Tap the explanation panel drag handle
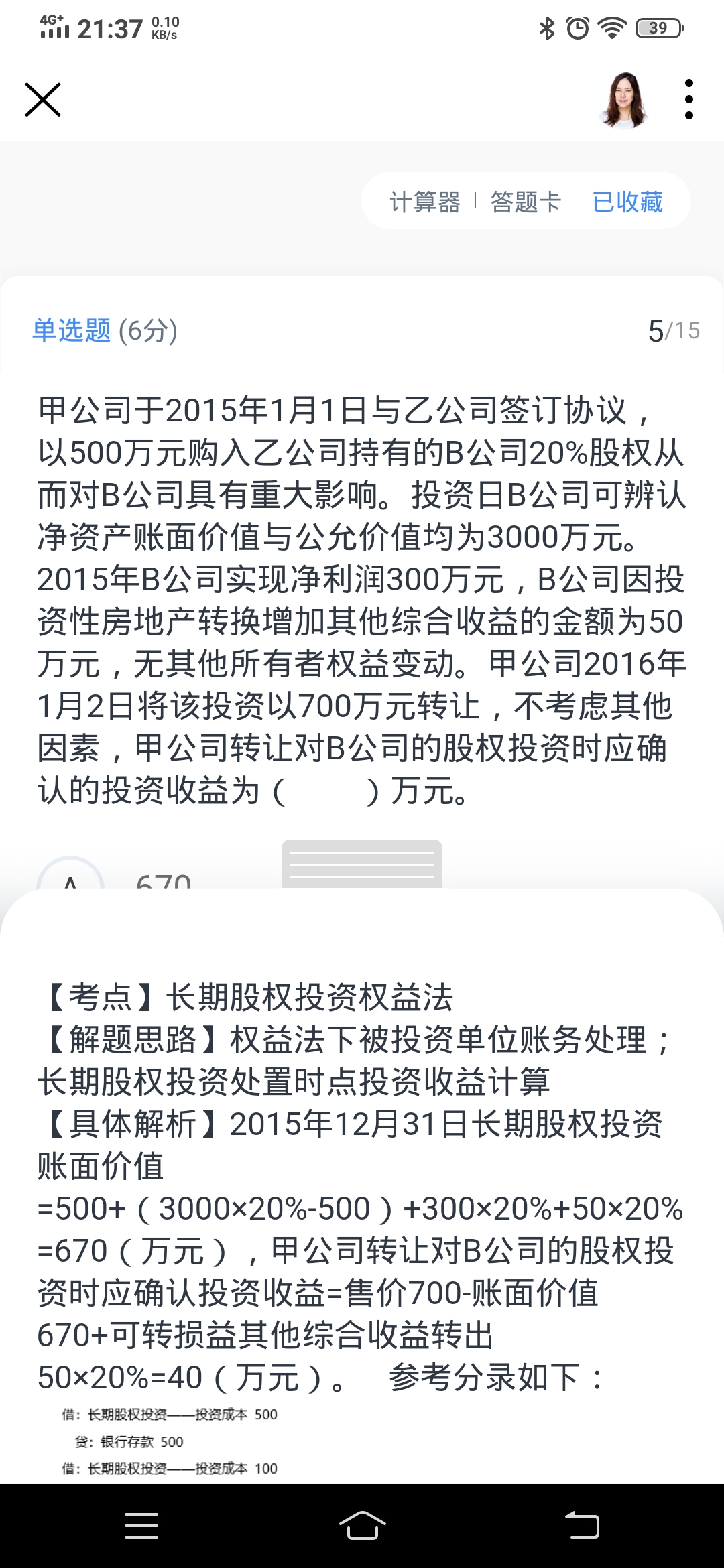The width and height of the screenshot is (724, 1568). point(362,864)
